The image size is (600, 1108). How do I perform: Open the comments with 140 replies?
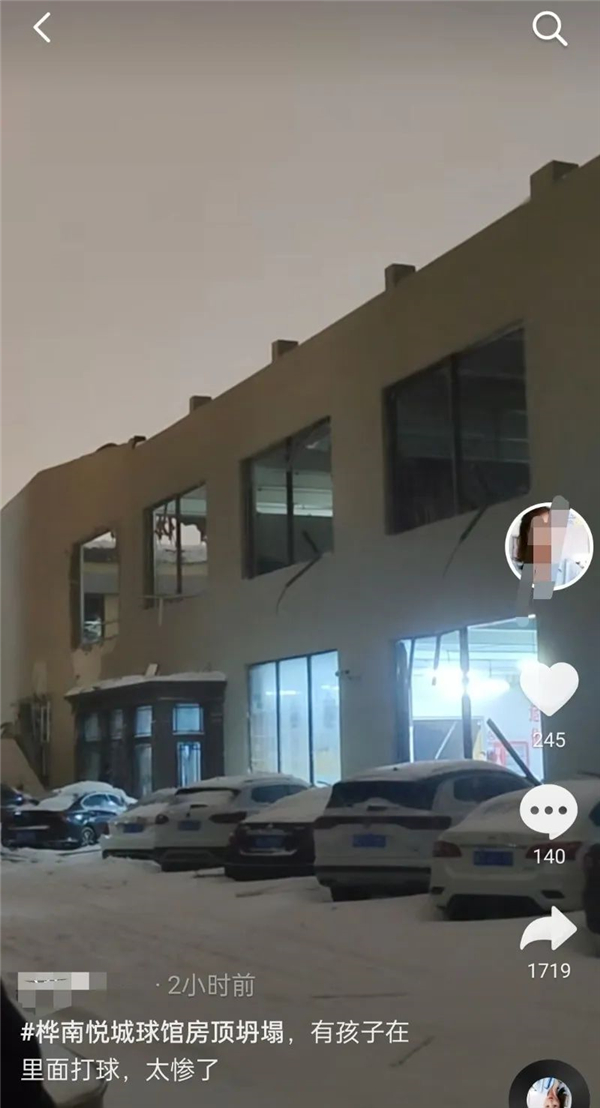coord(548,812)
